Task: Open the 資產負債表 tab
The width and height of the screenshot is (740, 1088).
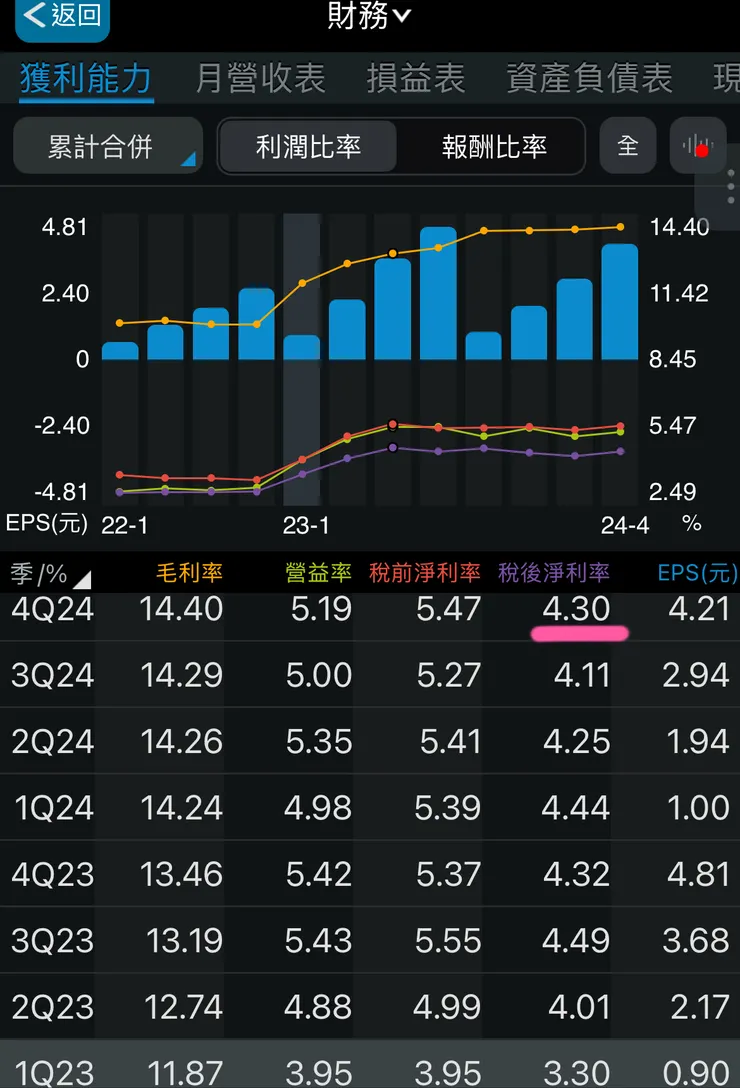Action: 589,80
